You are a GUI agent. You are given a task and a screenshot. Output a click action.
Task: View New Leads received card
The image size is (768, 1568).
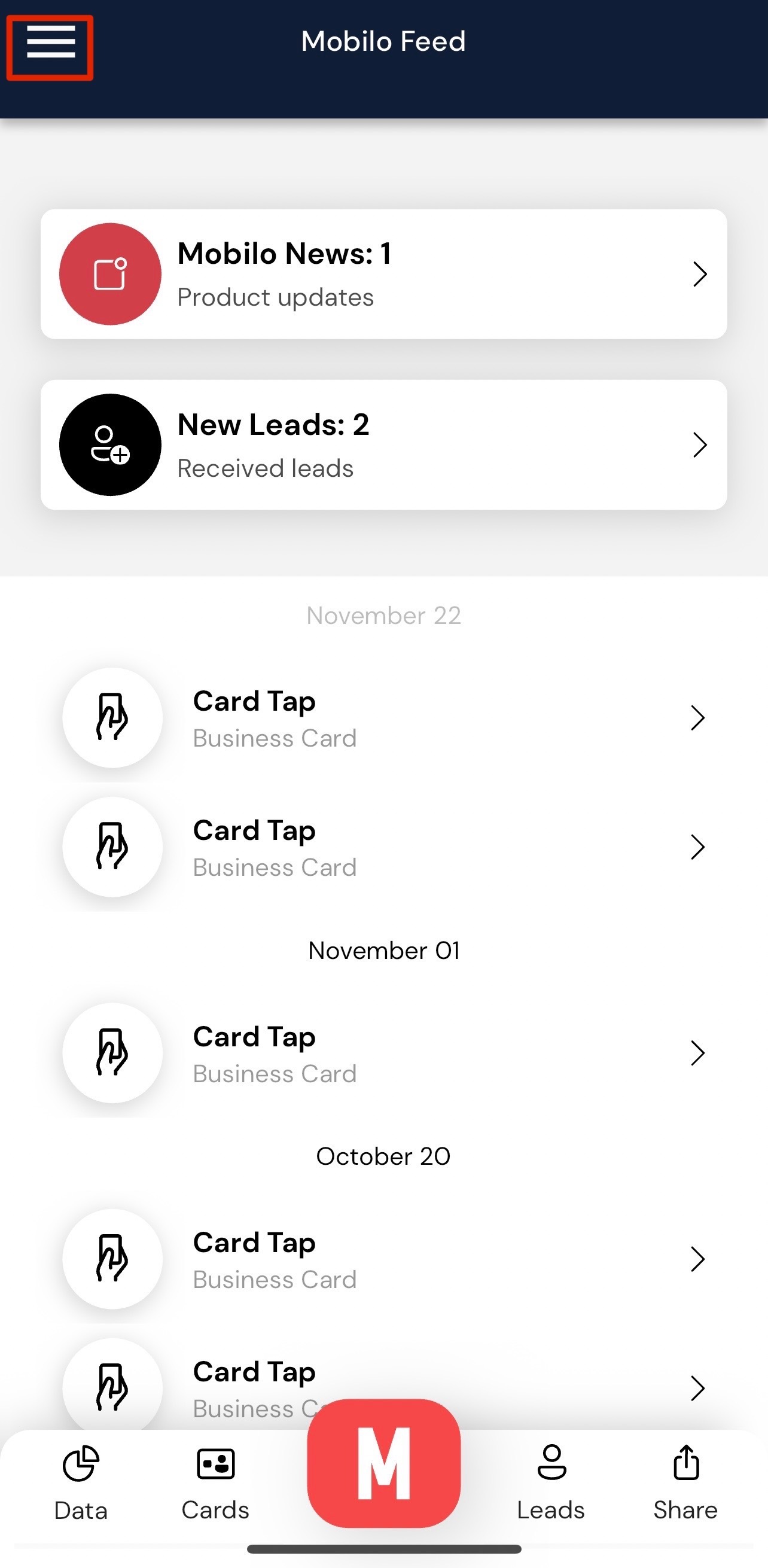pyautogui.click(x=383, y=445)
